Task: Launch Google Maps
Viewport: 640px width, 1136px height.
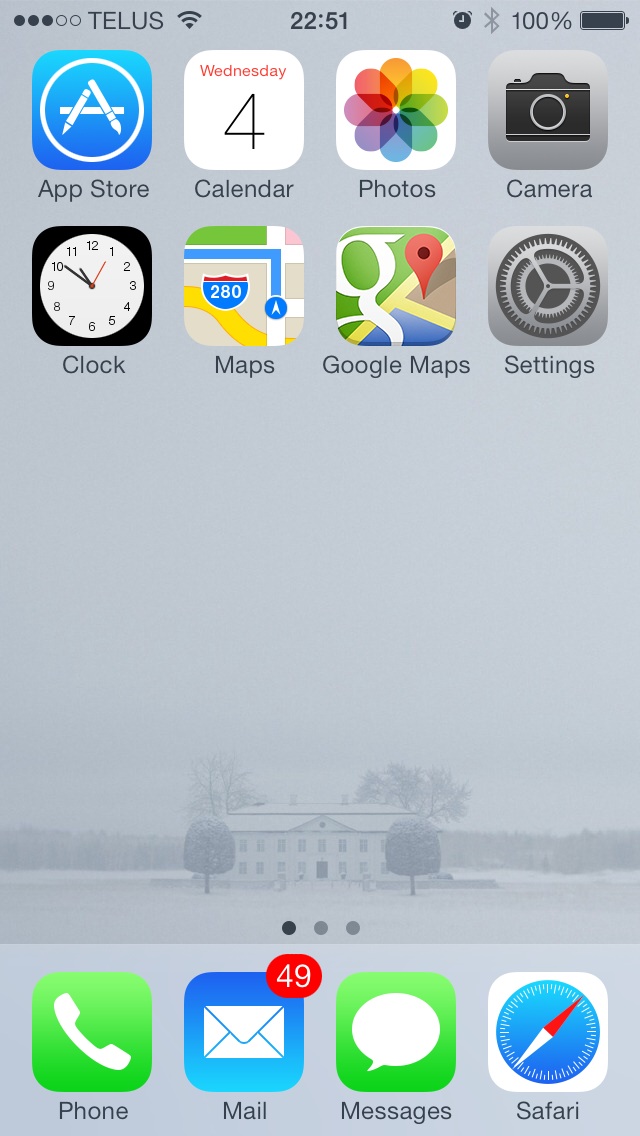Action: tap(396, 286)
